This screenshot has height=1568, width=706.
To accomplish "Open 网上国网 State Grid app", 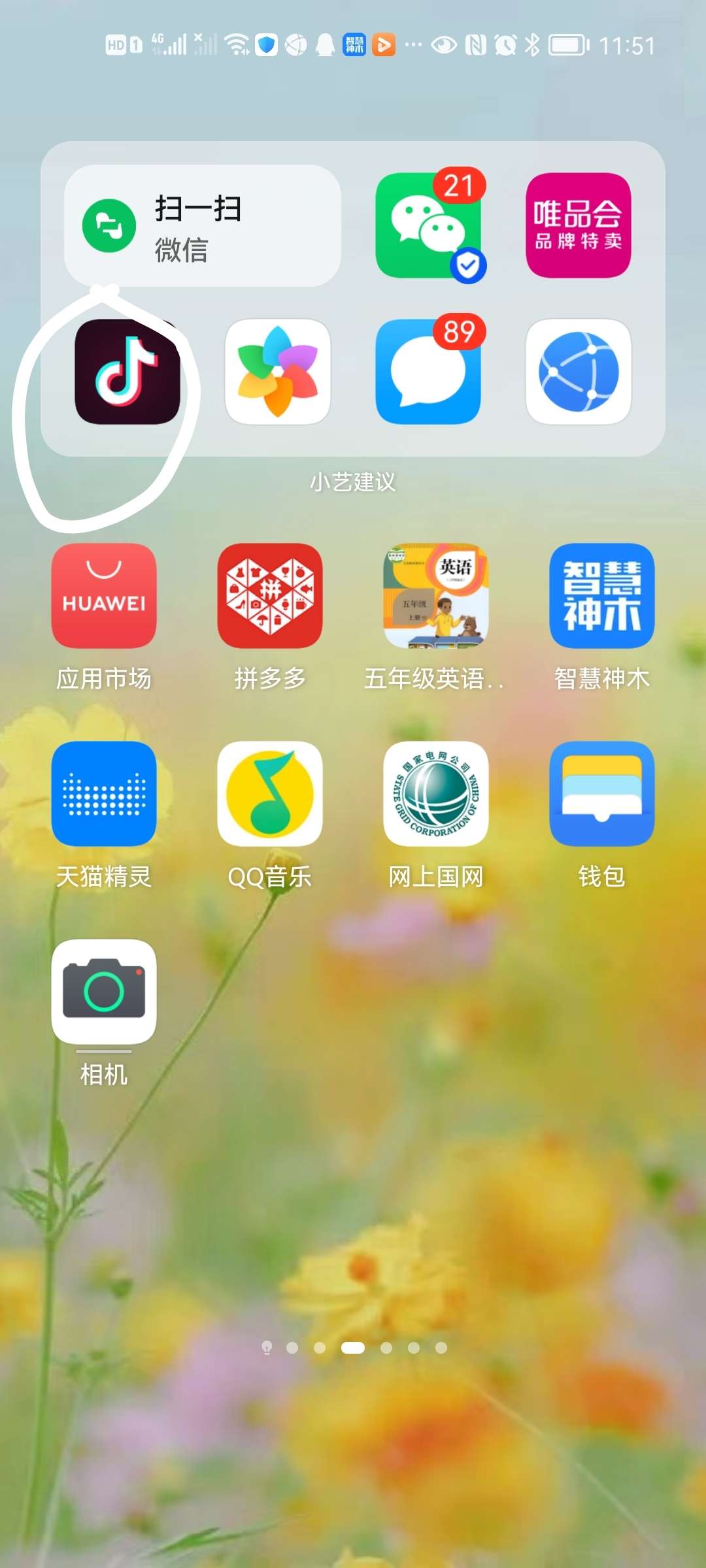I will point(435,794).
